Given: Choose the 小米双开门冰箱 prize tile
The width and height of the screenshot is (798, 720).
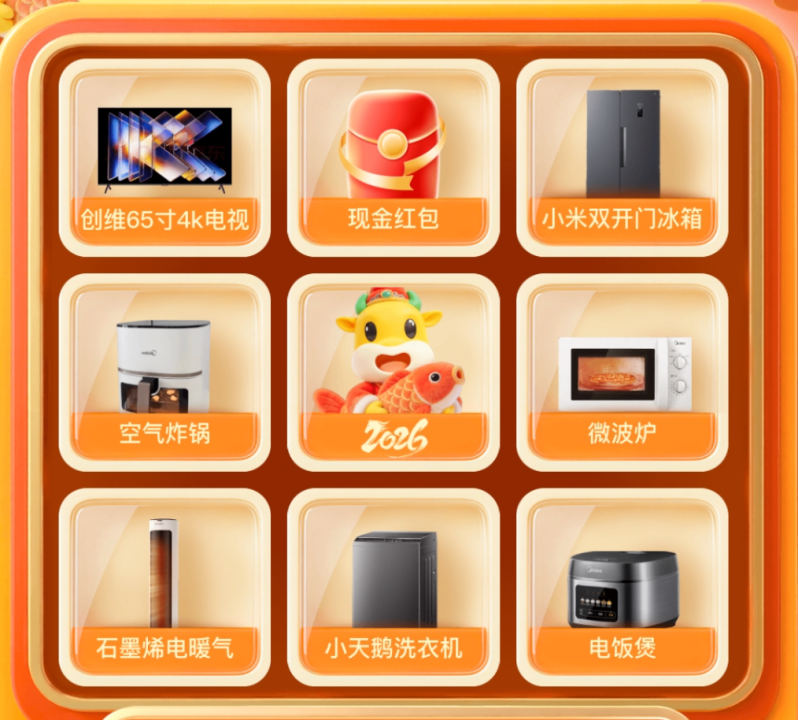Looking at the screenshot, I should click(x=622, y=158).
